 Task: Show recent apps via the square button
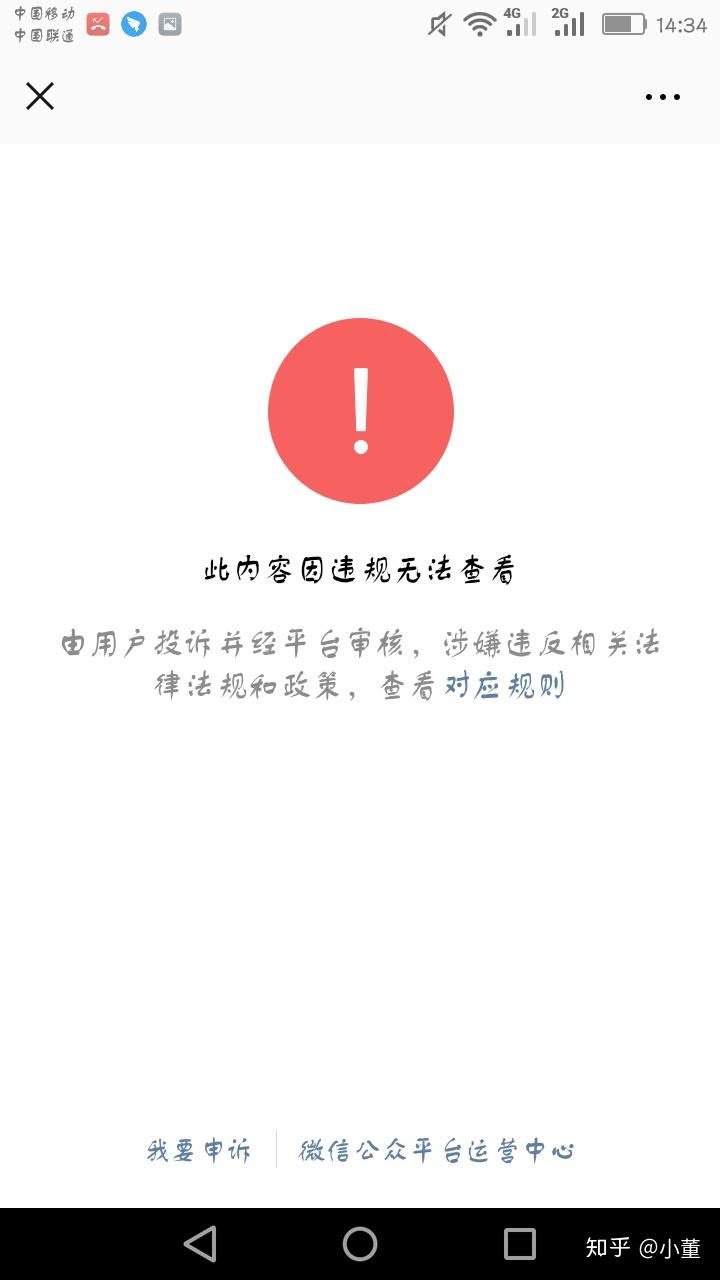(519, 1244)
